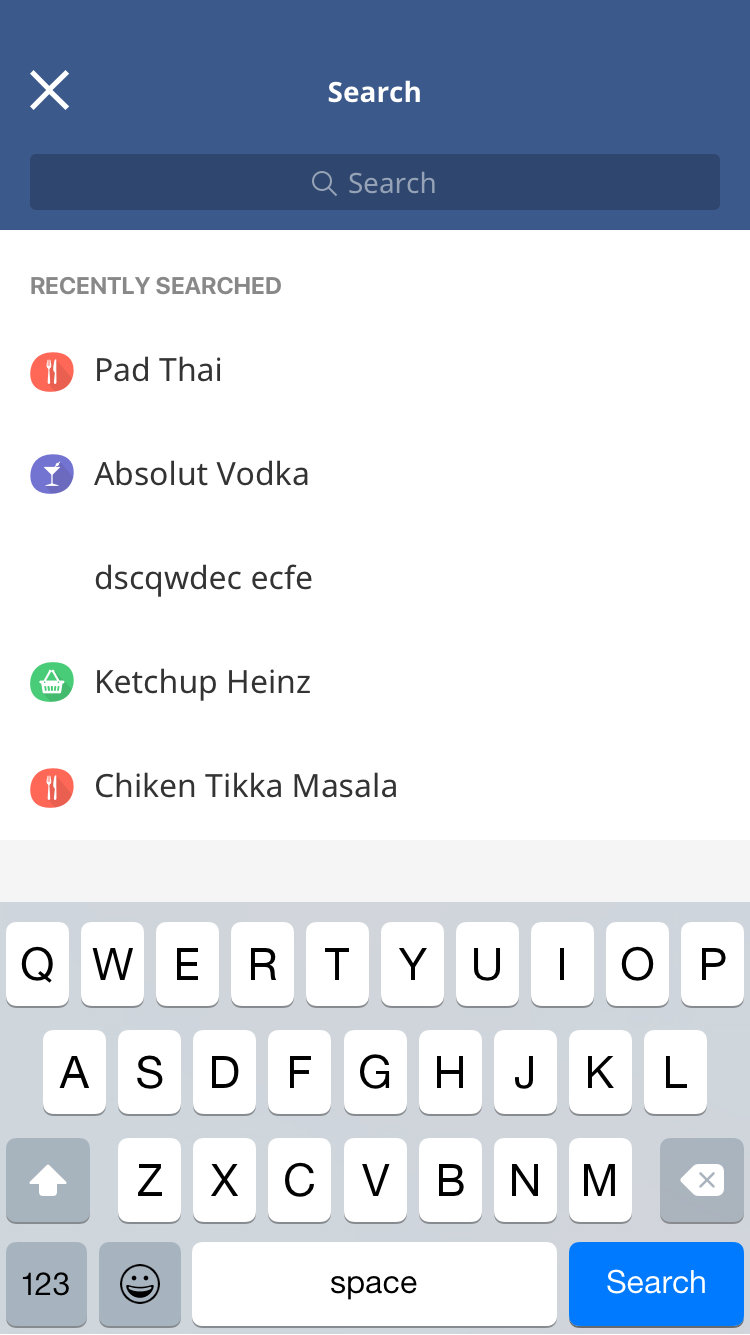Select recent search Chiken Tikka Masala
The height and width of the screenshot is (1335, 750).
245,786
